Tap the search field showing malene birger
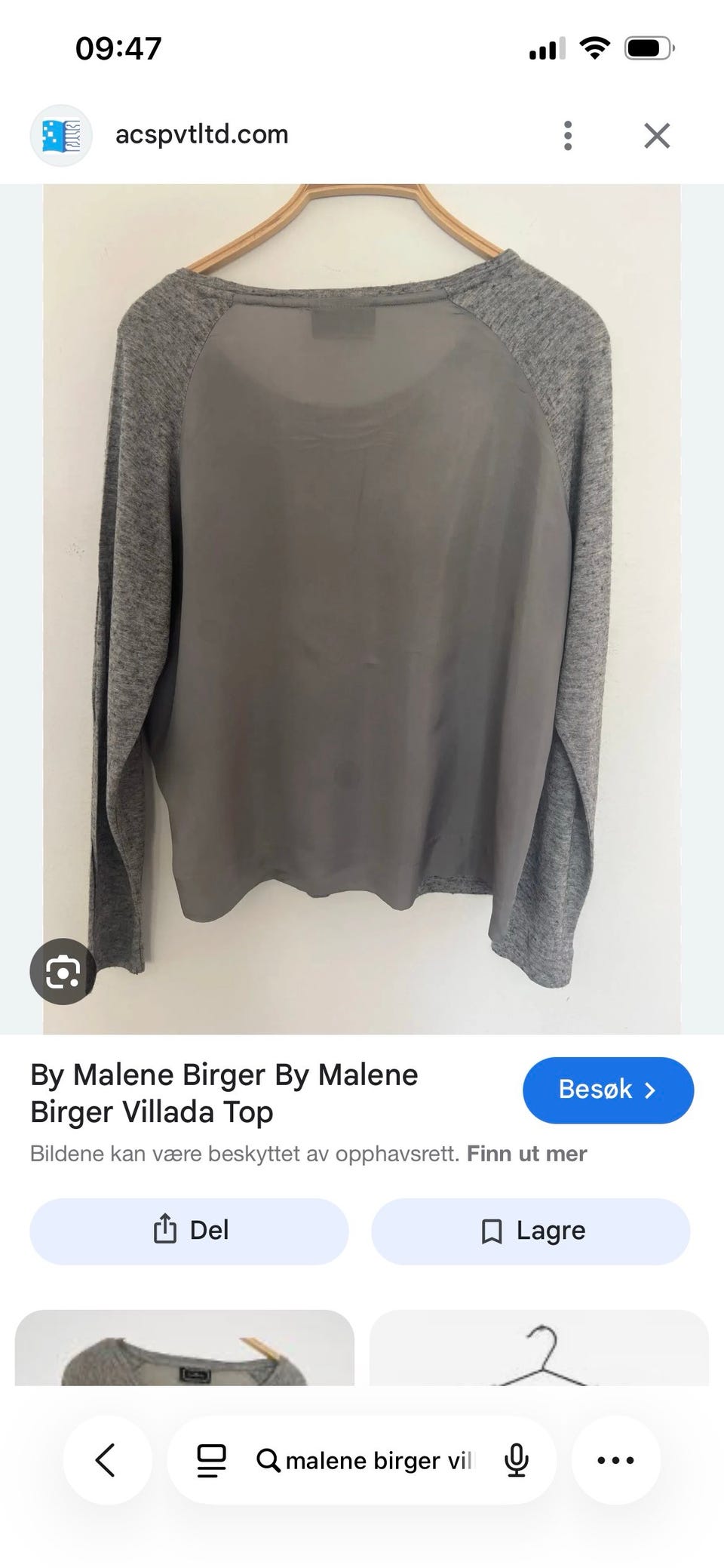 pos(377,1459)
